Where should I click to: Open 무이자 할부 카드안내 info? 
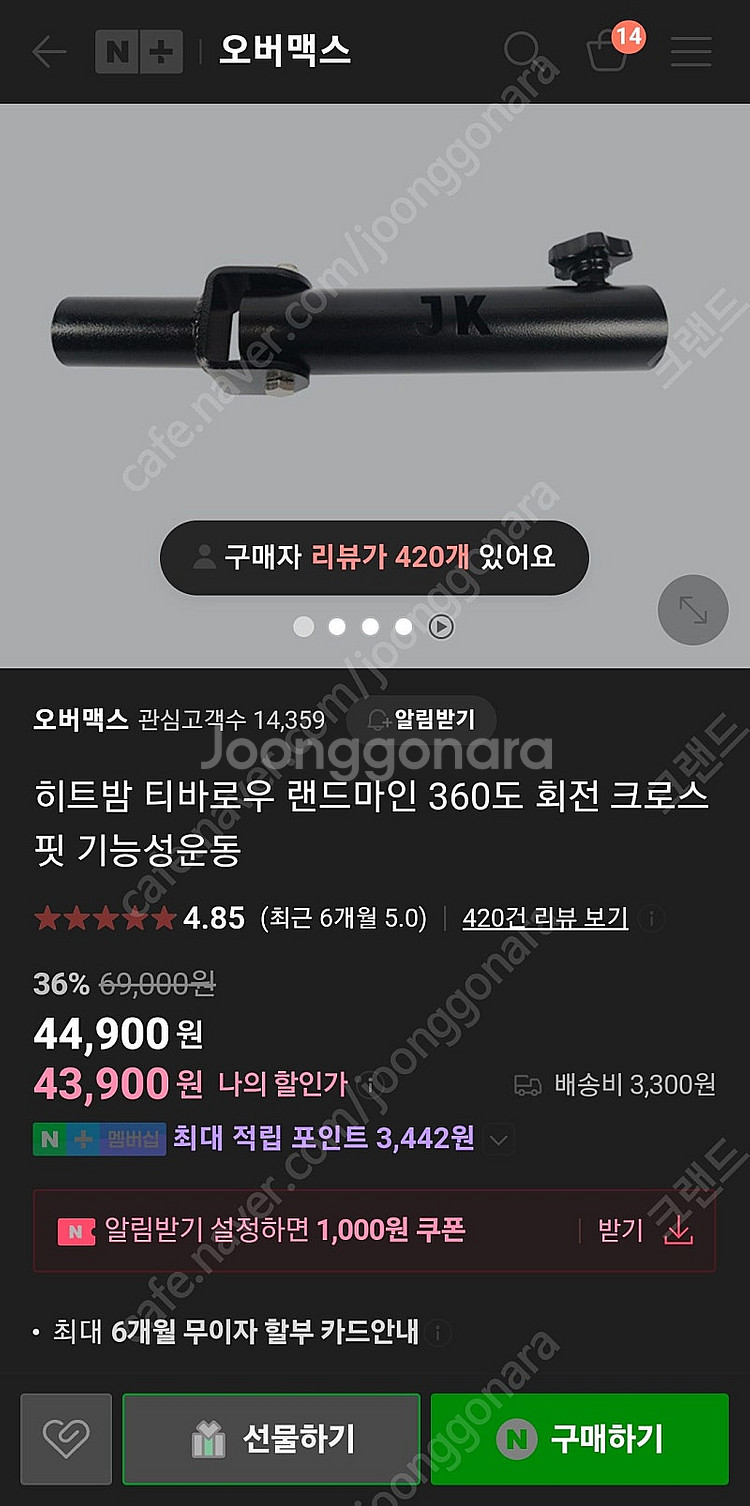(x=437, y=1332)
